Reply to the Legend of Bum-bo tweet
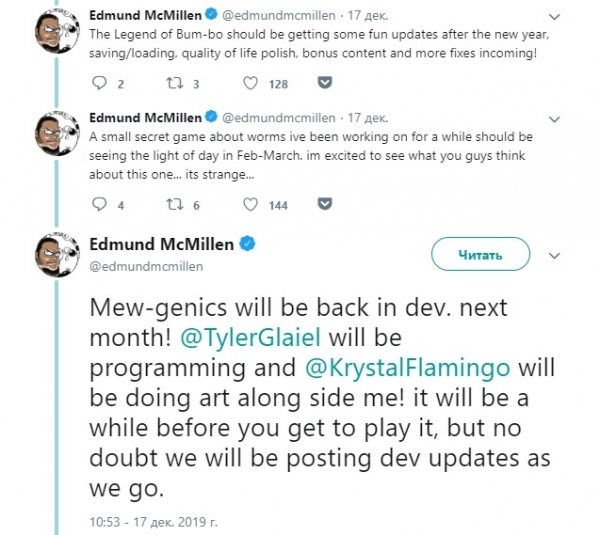 pos(97,84)
